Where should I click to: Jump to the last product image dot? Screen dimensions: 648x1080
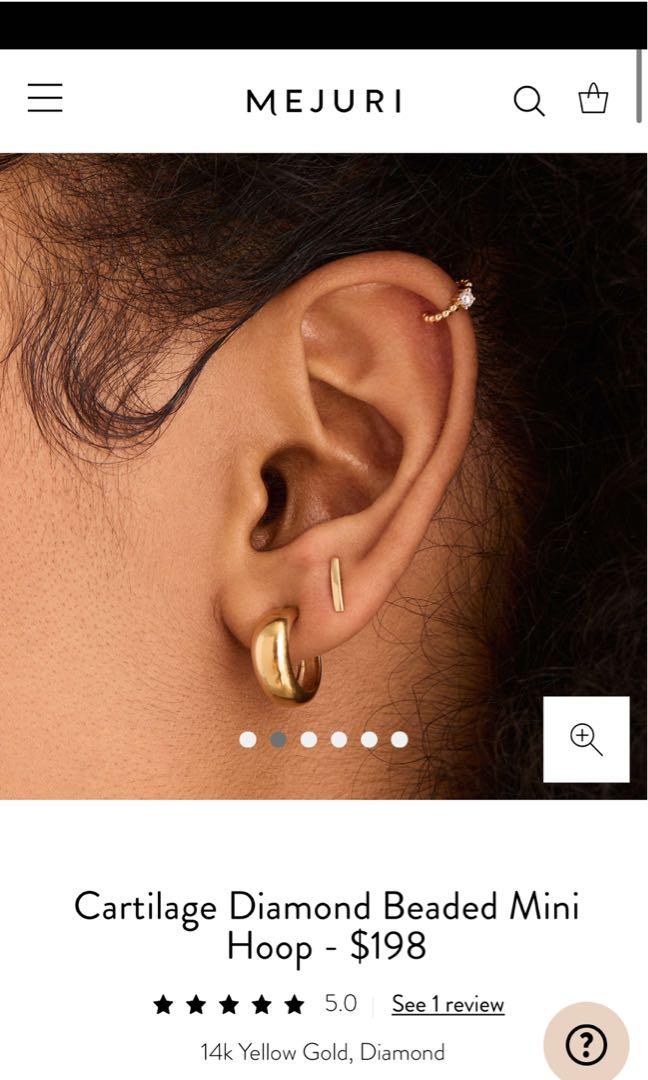click(399, 739)
